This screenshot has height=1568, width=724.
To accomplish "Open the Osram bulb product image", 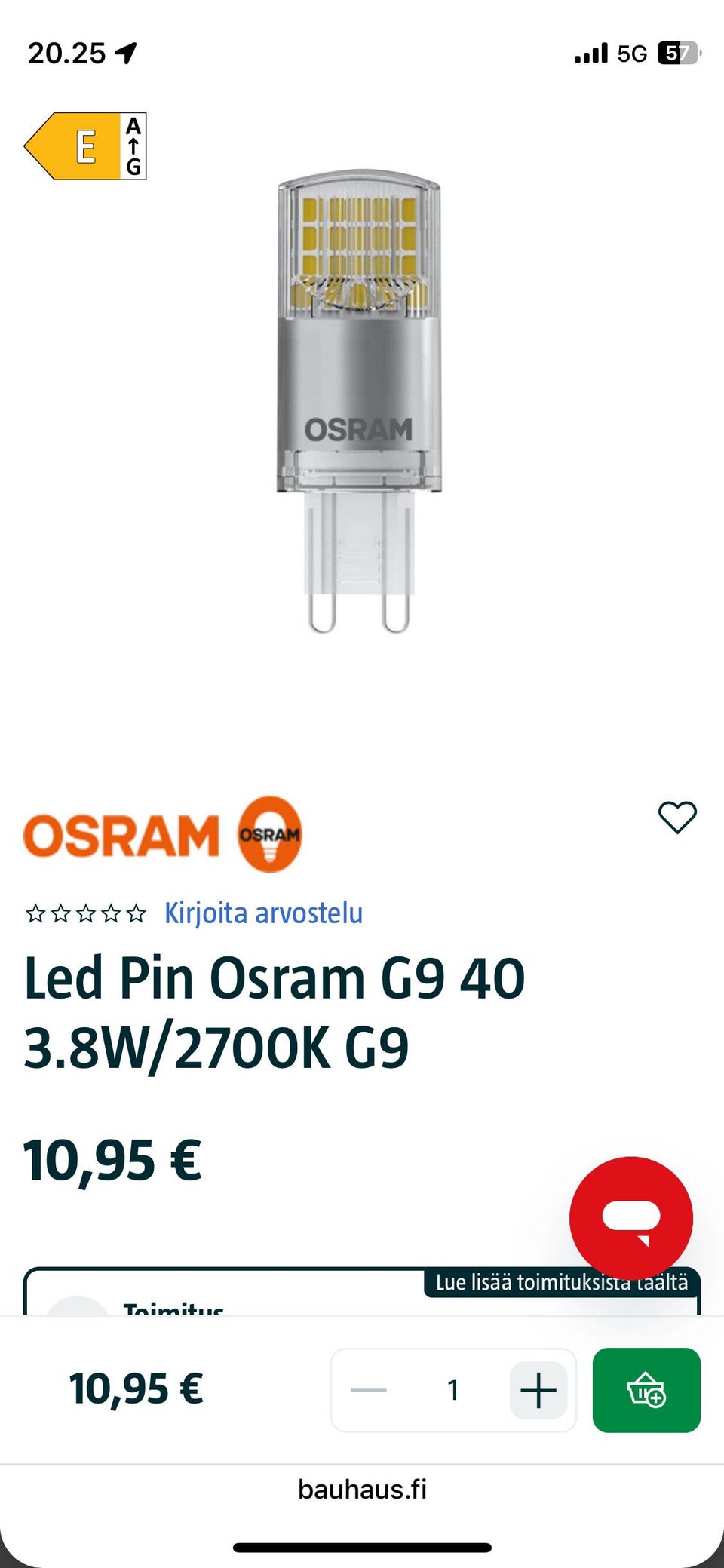I will tap(359, 401).
